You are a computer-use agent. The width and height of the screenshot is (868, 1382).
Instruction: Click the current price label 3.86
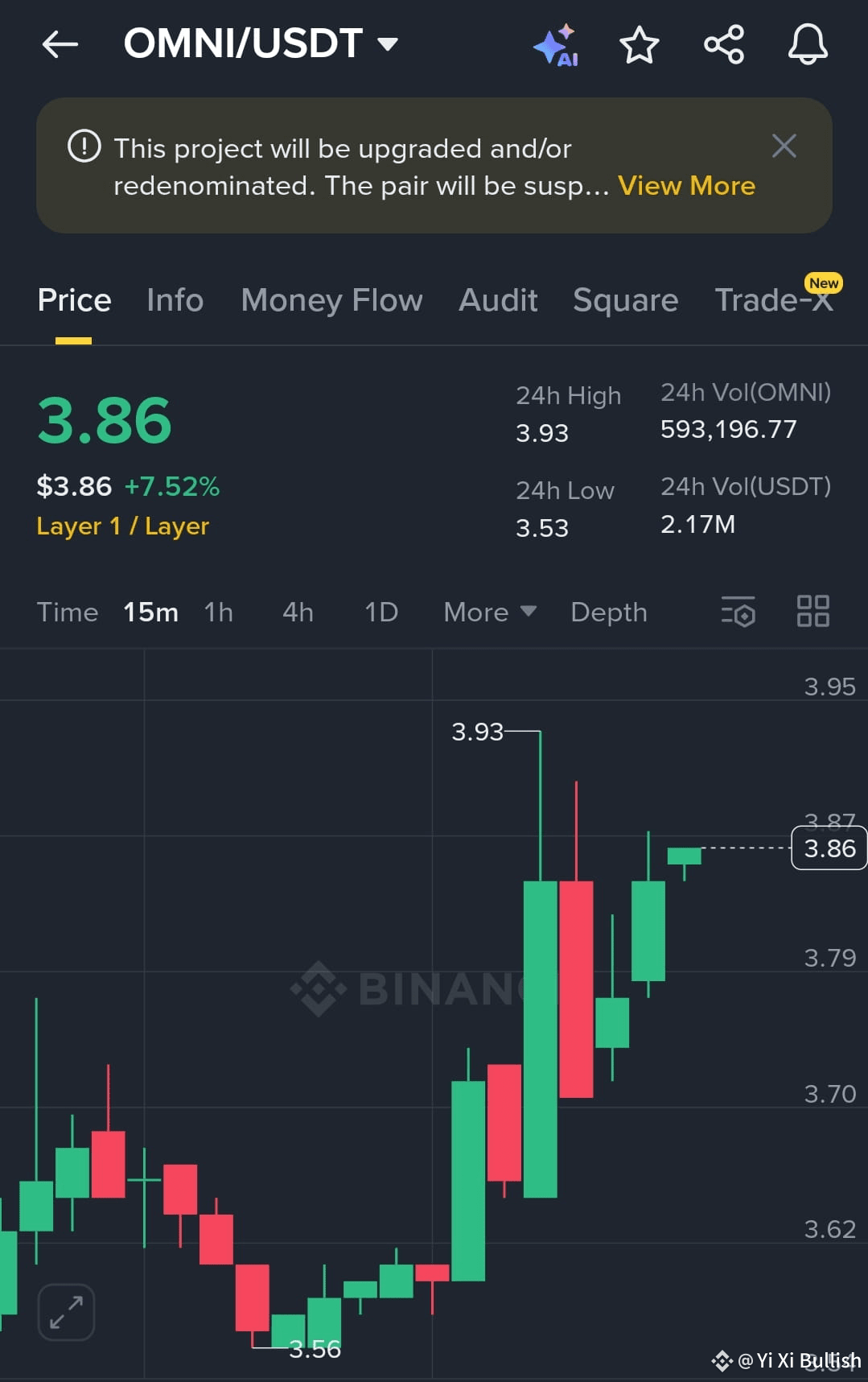(x=829, y=848)
